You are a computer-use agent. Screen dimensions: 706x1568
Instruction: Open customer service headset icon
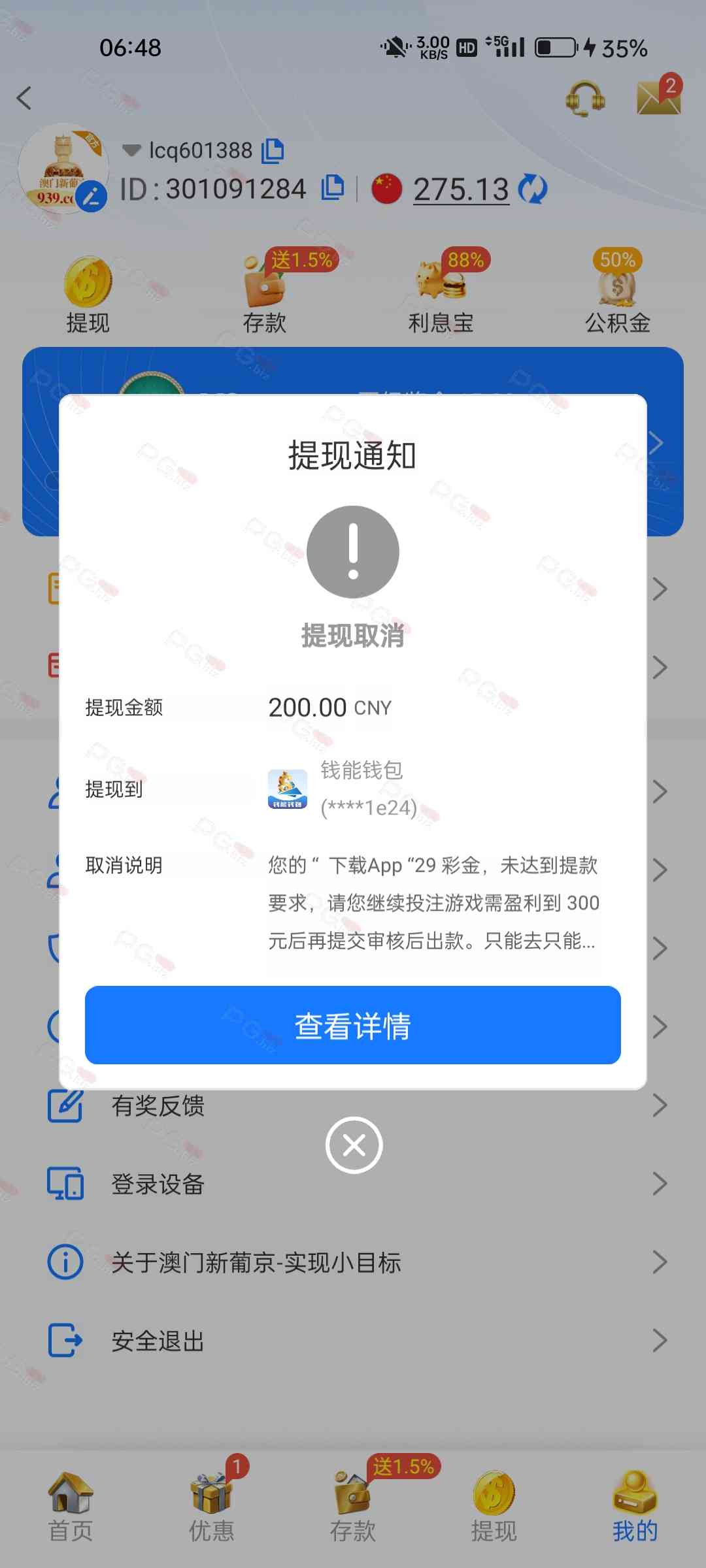[x=584, y=99]
